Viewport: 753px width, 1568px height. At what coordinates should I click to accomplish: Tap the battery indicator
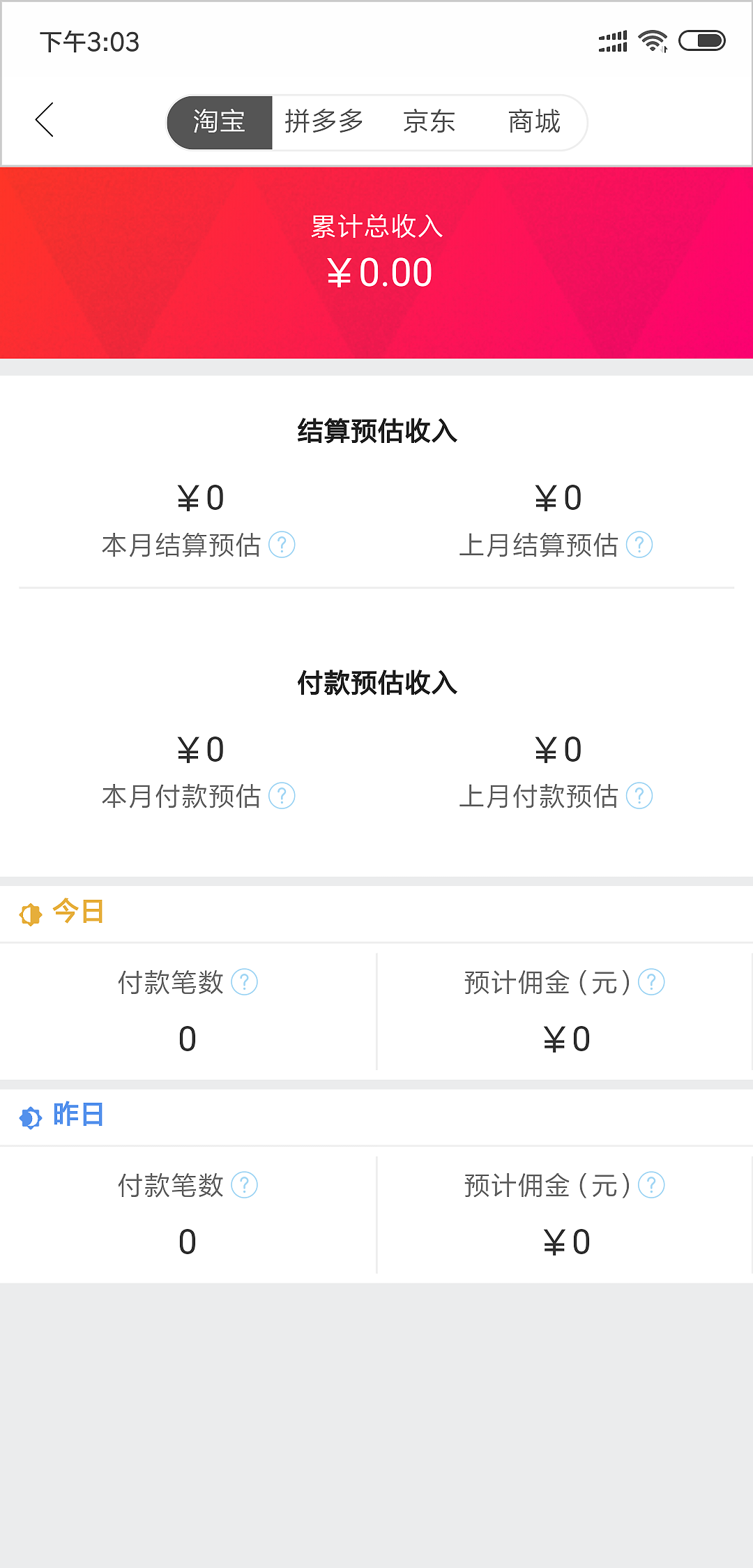click(703, 40)
